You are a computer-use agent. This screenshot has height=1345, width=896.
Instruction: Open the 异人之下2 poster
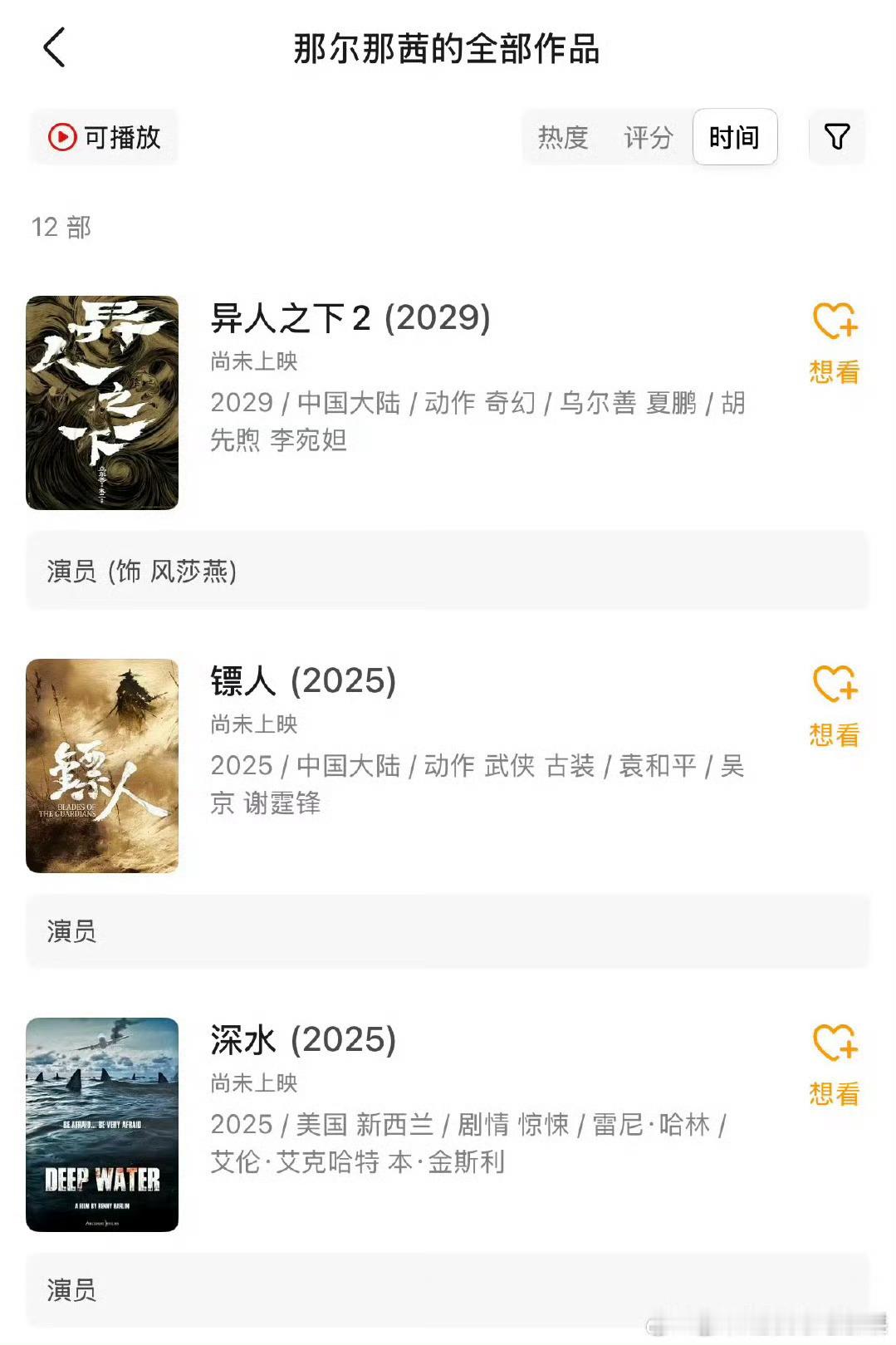point(102,403)
